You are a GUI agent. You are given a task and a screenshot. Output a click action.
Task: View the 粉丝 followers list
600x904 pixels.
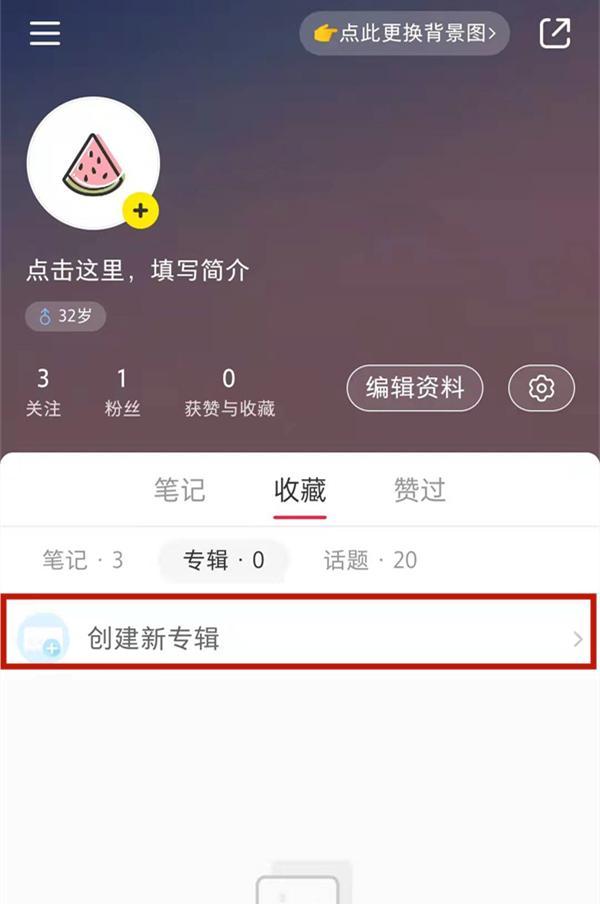pos(122,391)
